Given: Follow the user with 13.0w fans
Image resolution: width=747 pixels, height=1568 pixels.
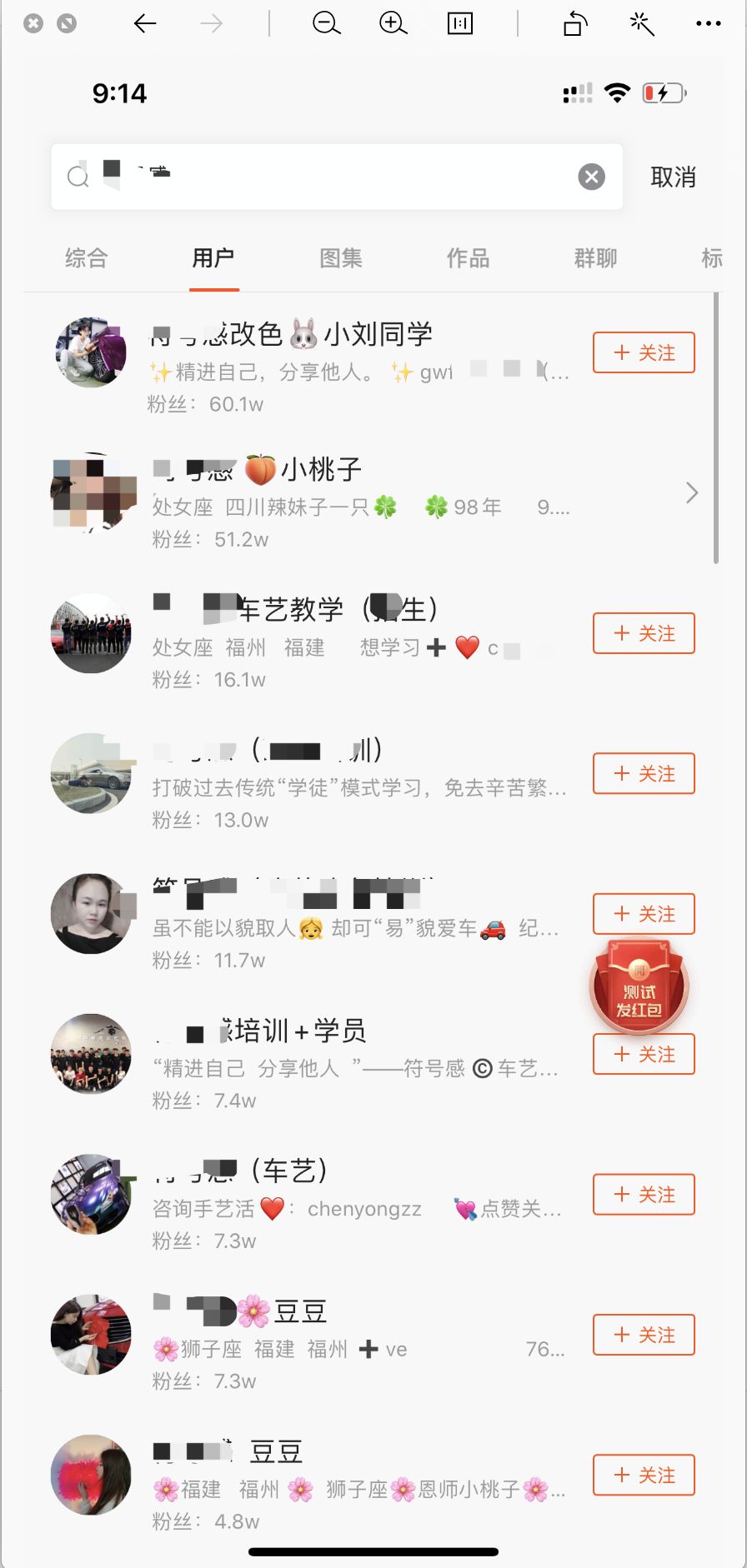Looking at the screenshot, I should [x=644, y=774].
